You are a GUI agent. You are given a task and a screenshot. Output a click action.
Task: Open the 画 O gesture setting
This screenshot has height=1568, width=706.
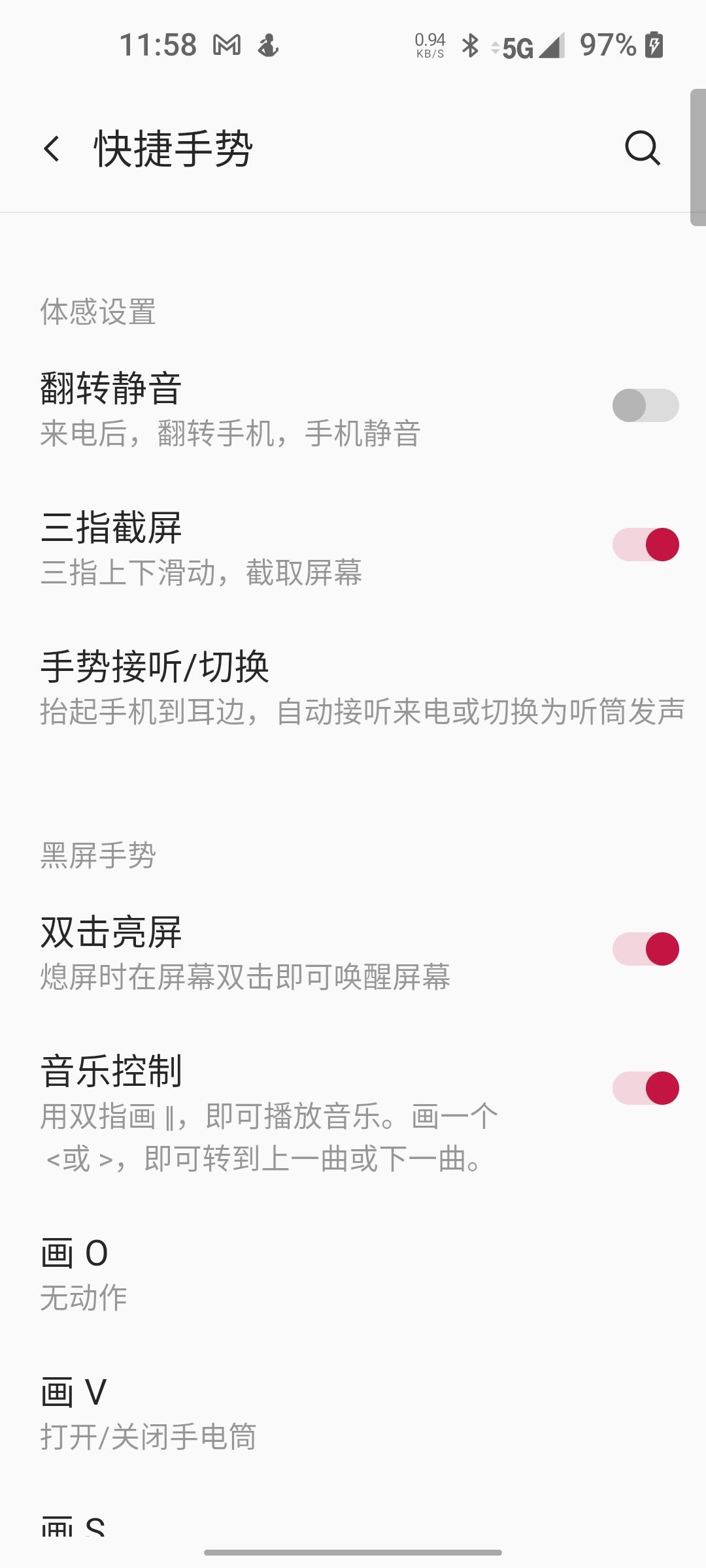353,1274
